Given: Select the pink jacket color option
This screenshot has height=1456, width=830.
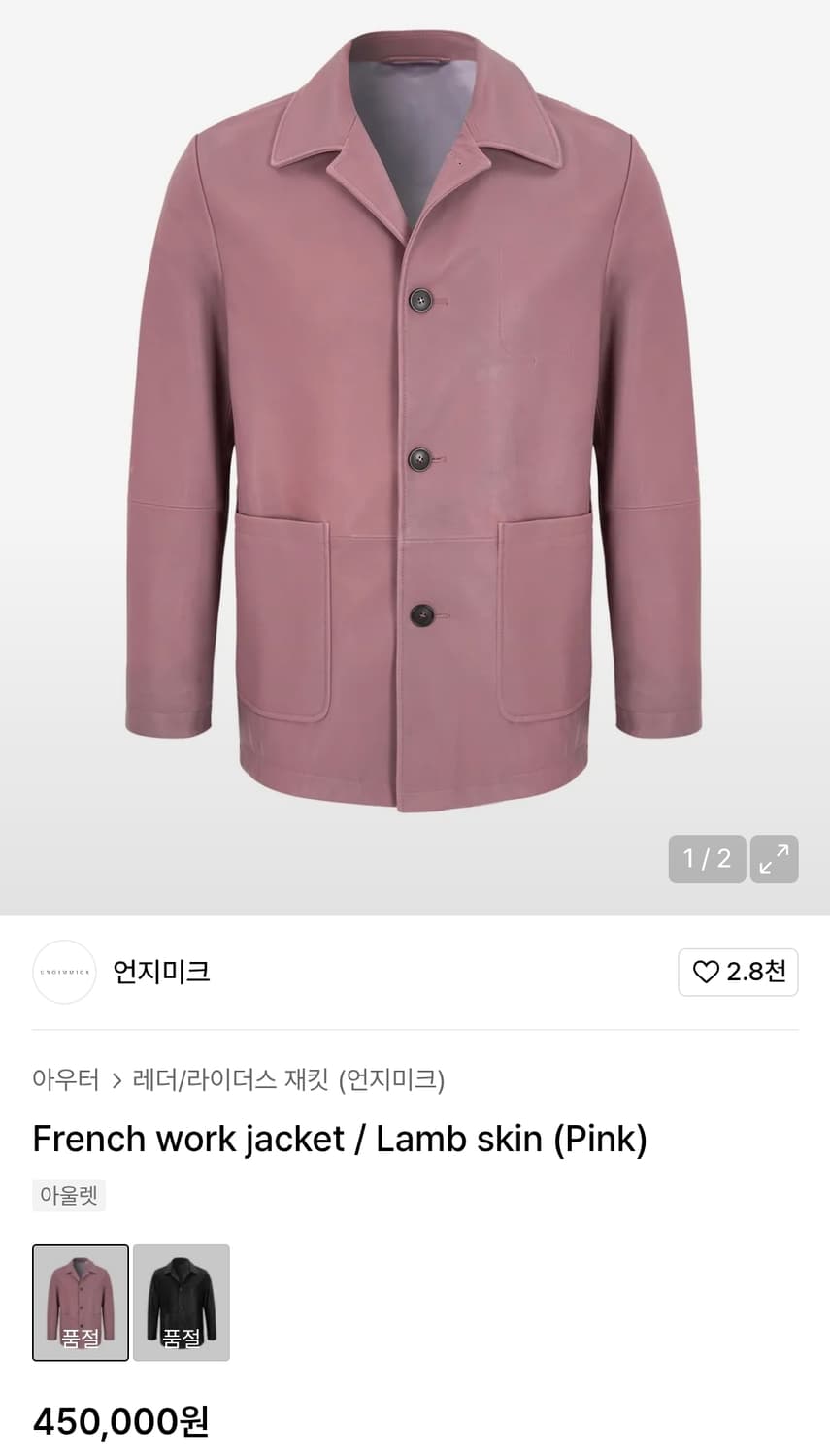Looking at the screenshot, I should point(81,1303).
